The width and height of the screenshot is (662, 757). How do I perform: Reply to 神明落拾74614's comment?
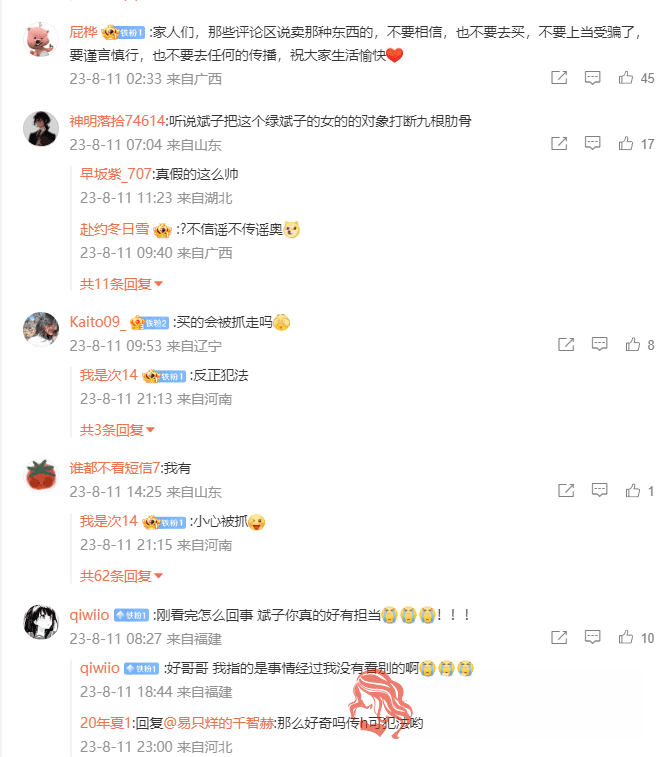tap(593, 144)
